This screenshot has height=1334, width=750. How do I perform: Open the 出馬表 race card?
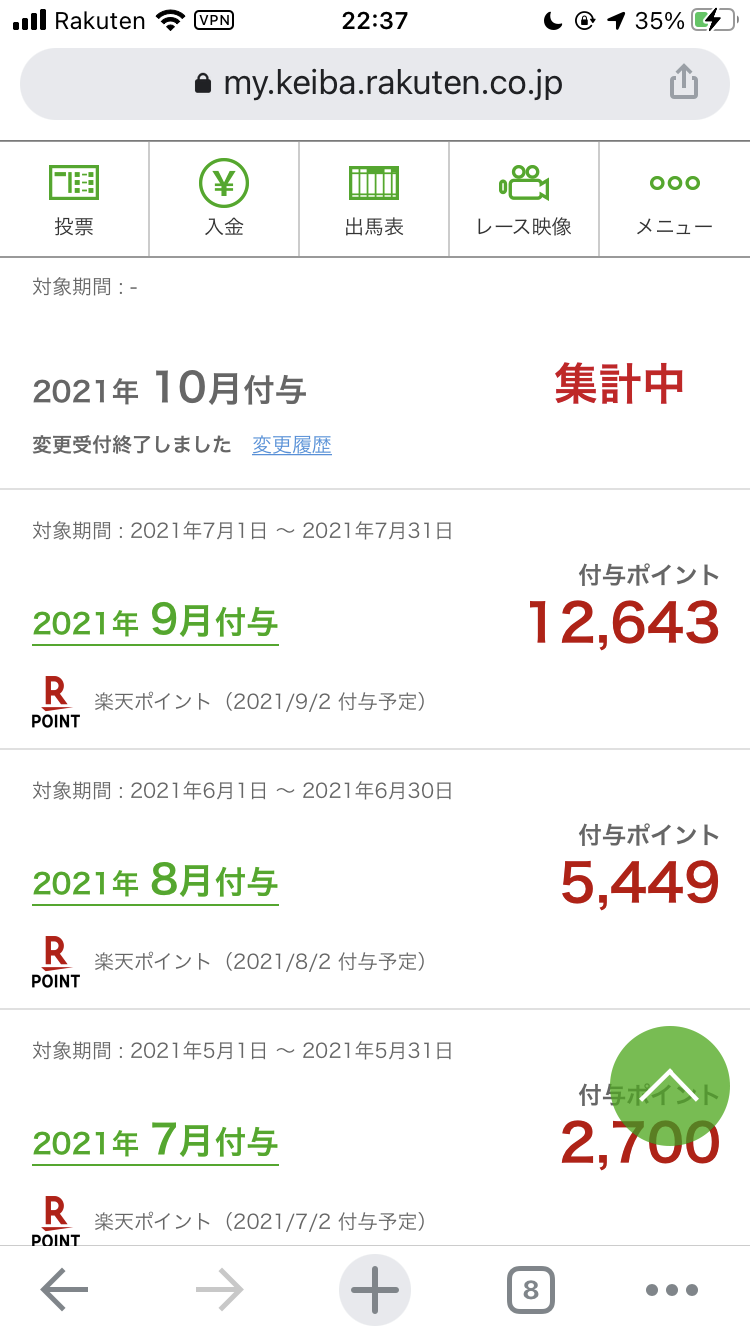(374, 200)
